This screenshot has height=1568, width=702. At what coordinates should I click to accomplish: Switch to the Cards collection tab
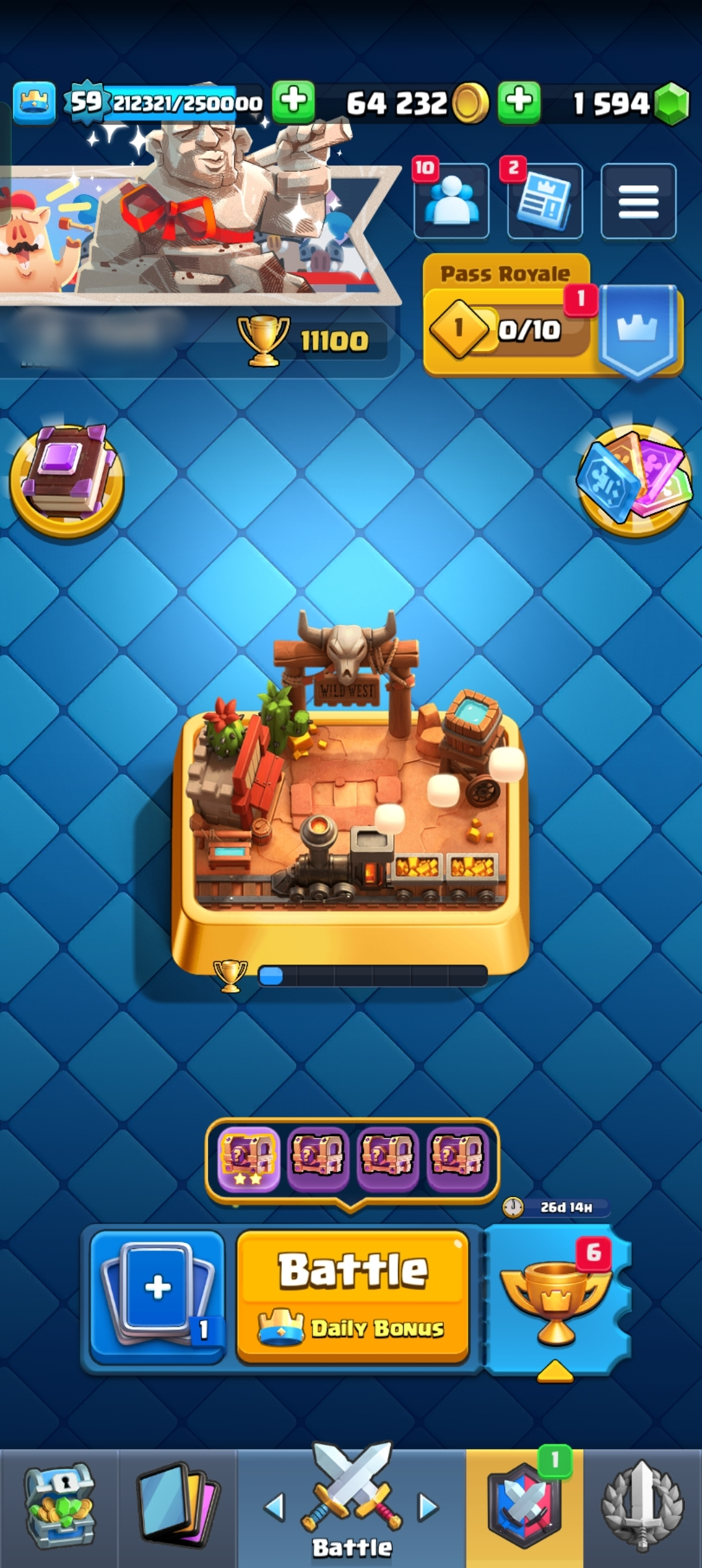click(x=177, y=1508)
